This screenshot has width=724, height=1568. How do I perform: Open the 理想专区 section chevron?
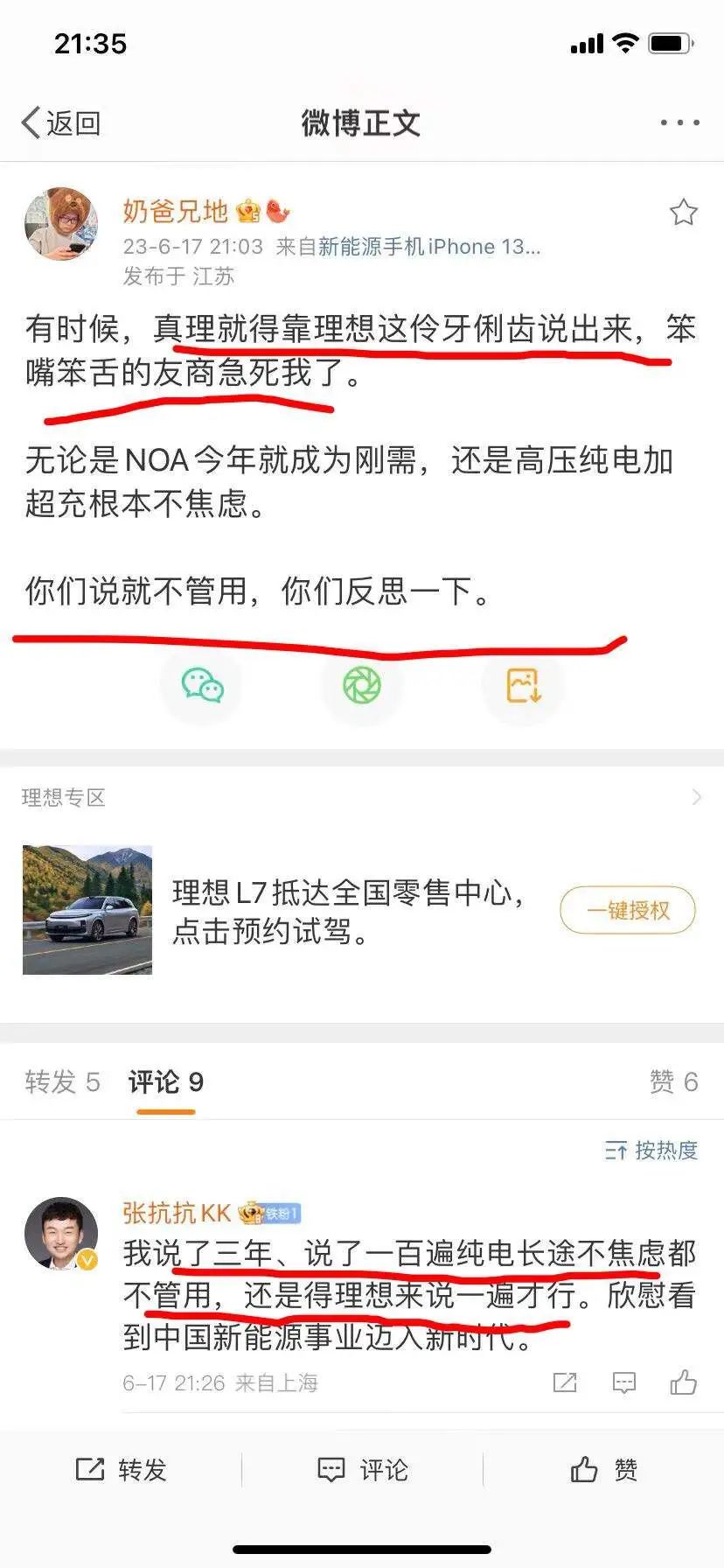coord(696,797)
